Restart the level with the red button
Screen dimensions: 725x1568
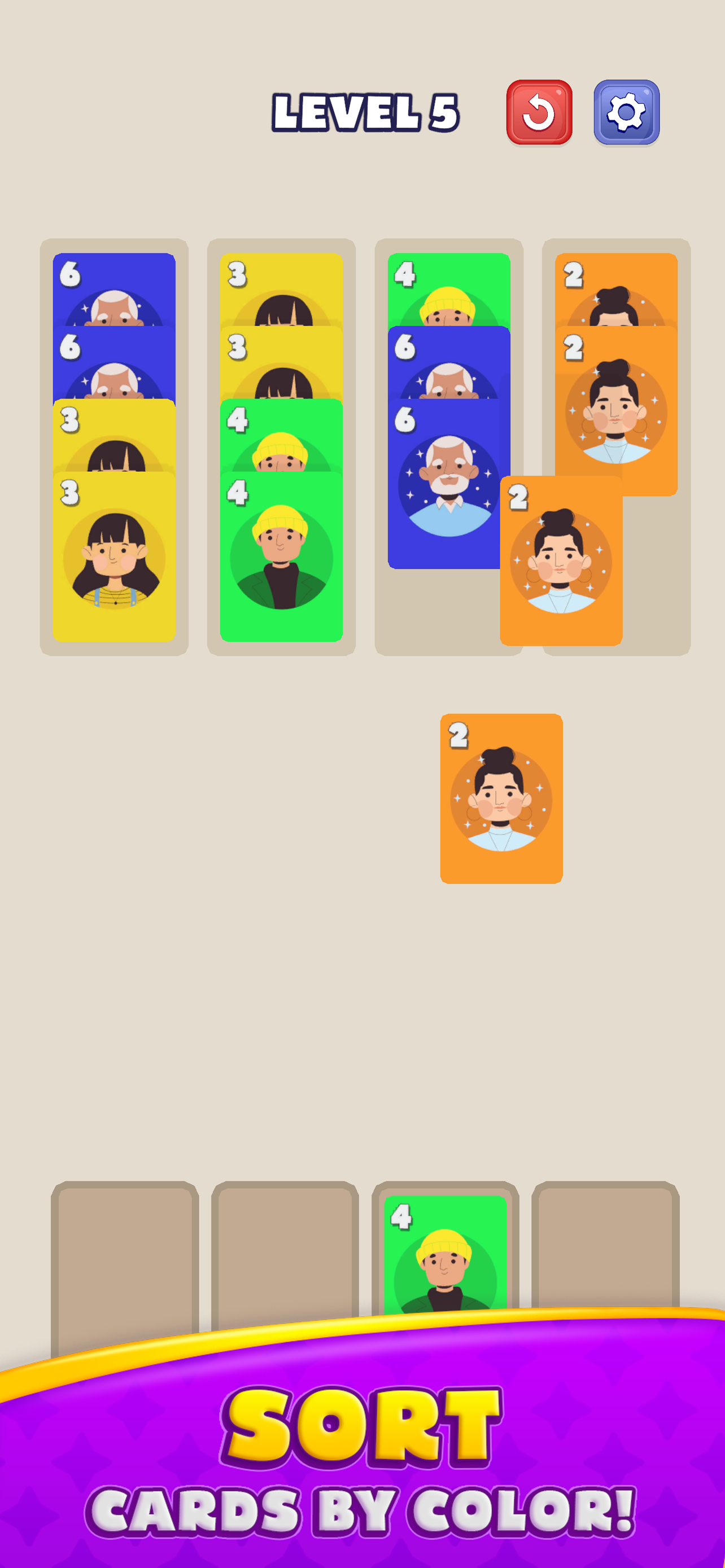539,113
